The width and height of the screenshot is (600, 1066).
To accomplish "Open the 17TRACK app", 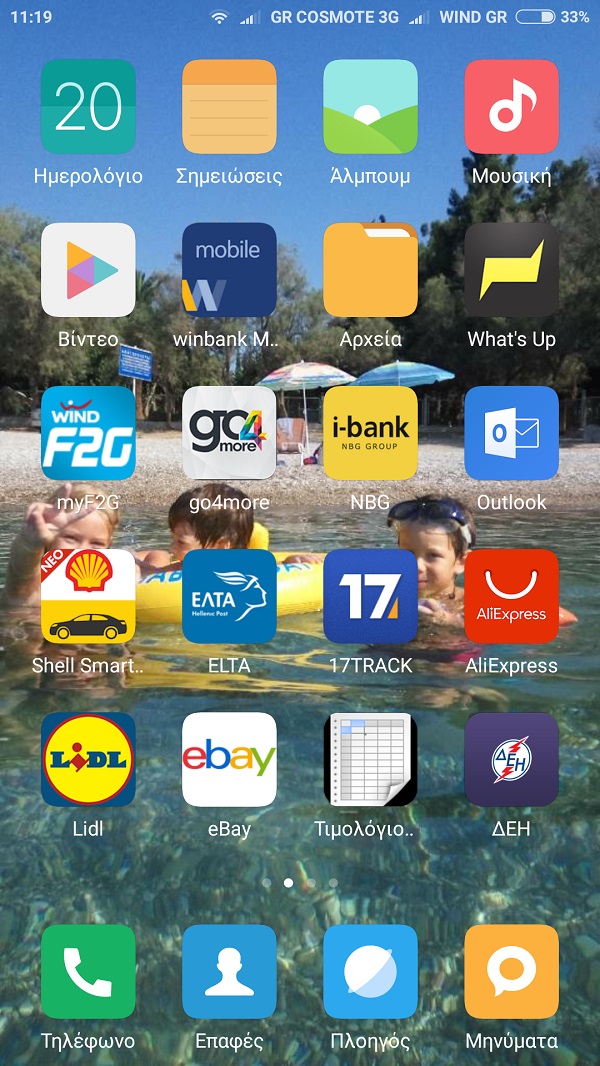I will coord(370,596).
